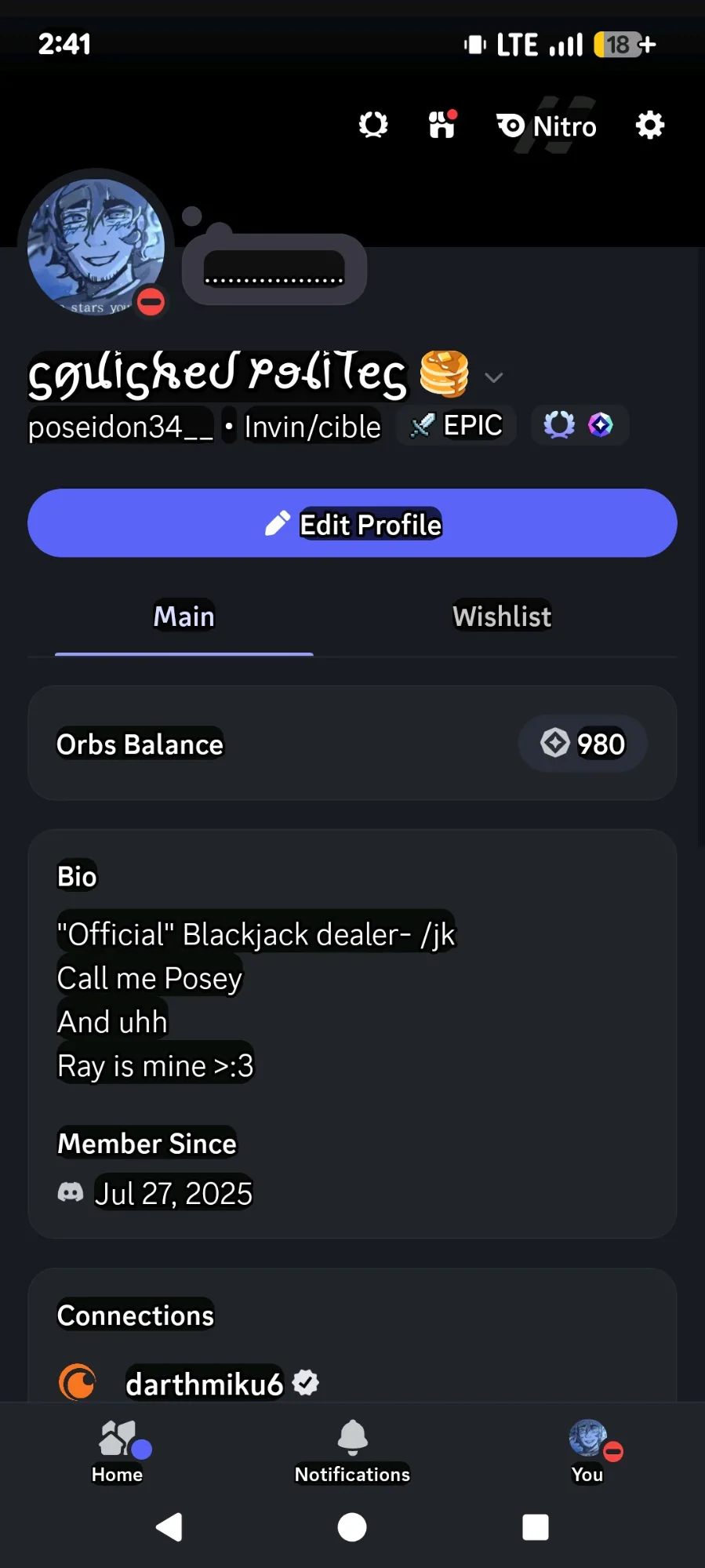This screenshot has width=705, height=1568.
Task: Open the Orbs icon in the top bar
Action: (x=373, y=125)
